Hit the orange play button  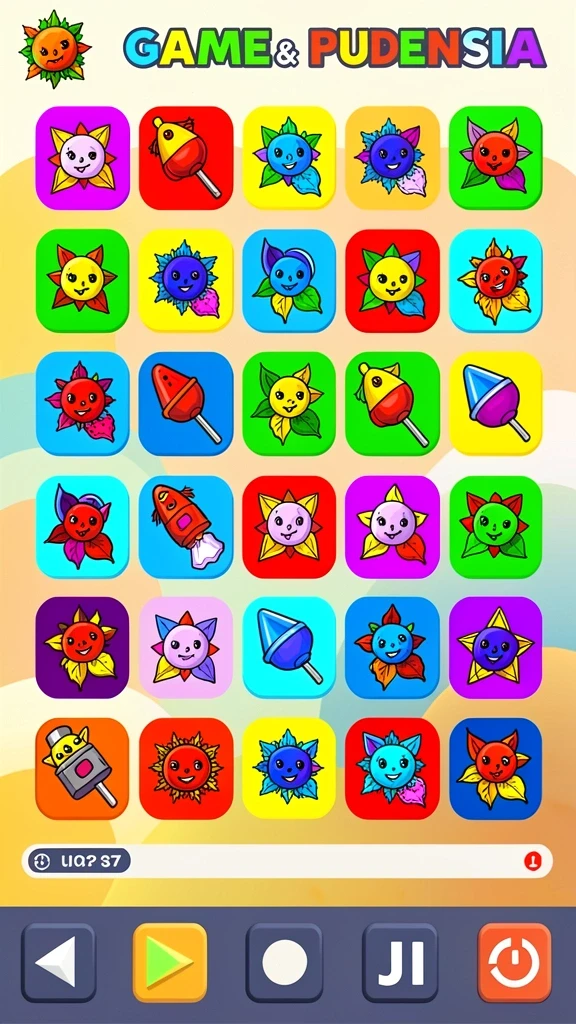170,962
